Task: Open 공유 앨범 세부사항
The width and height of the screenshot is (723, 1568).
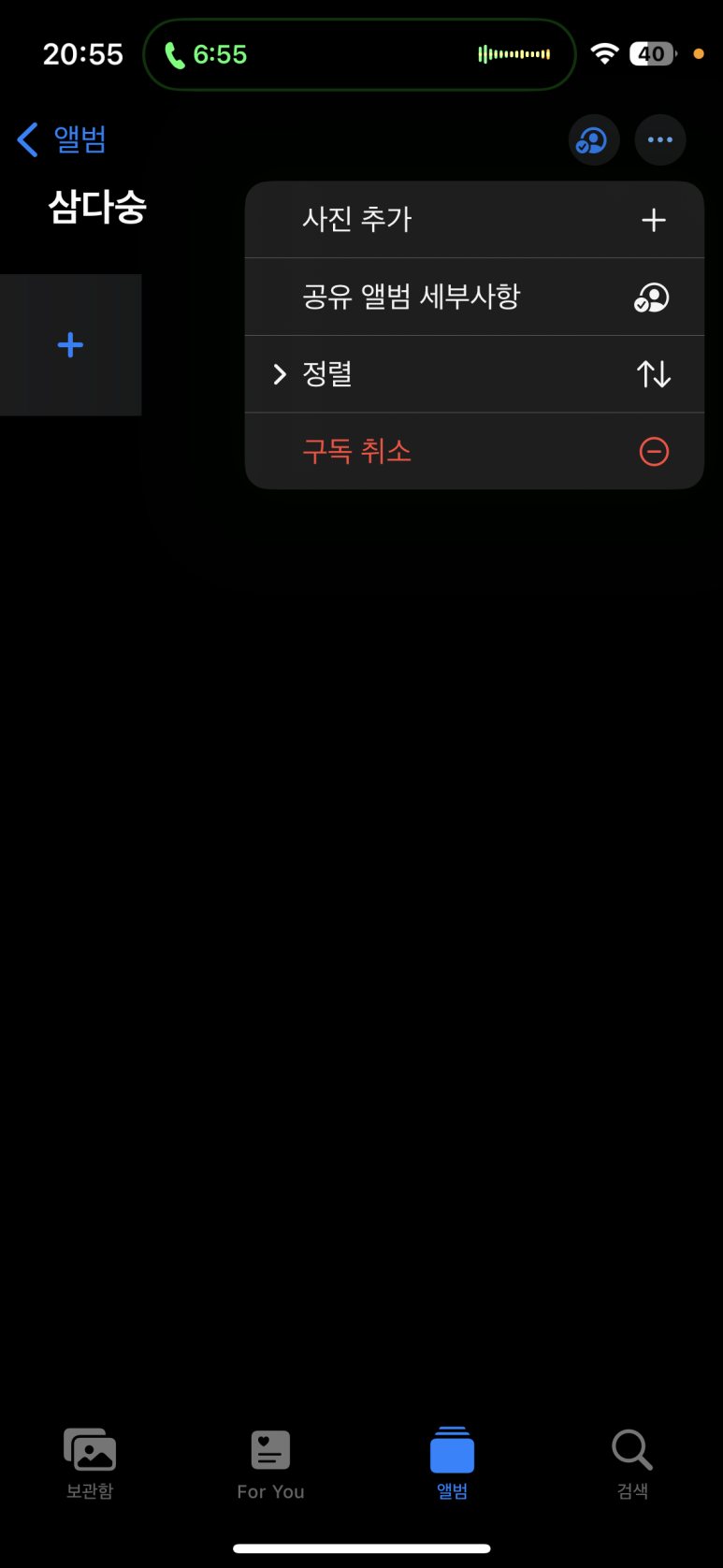Action: (473, 298)
